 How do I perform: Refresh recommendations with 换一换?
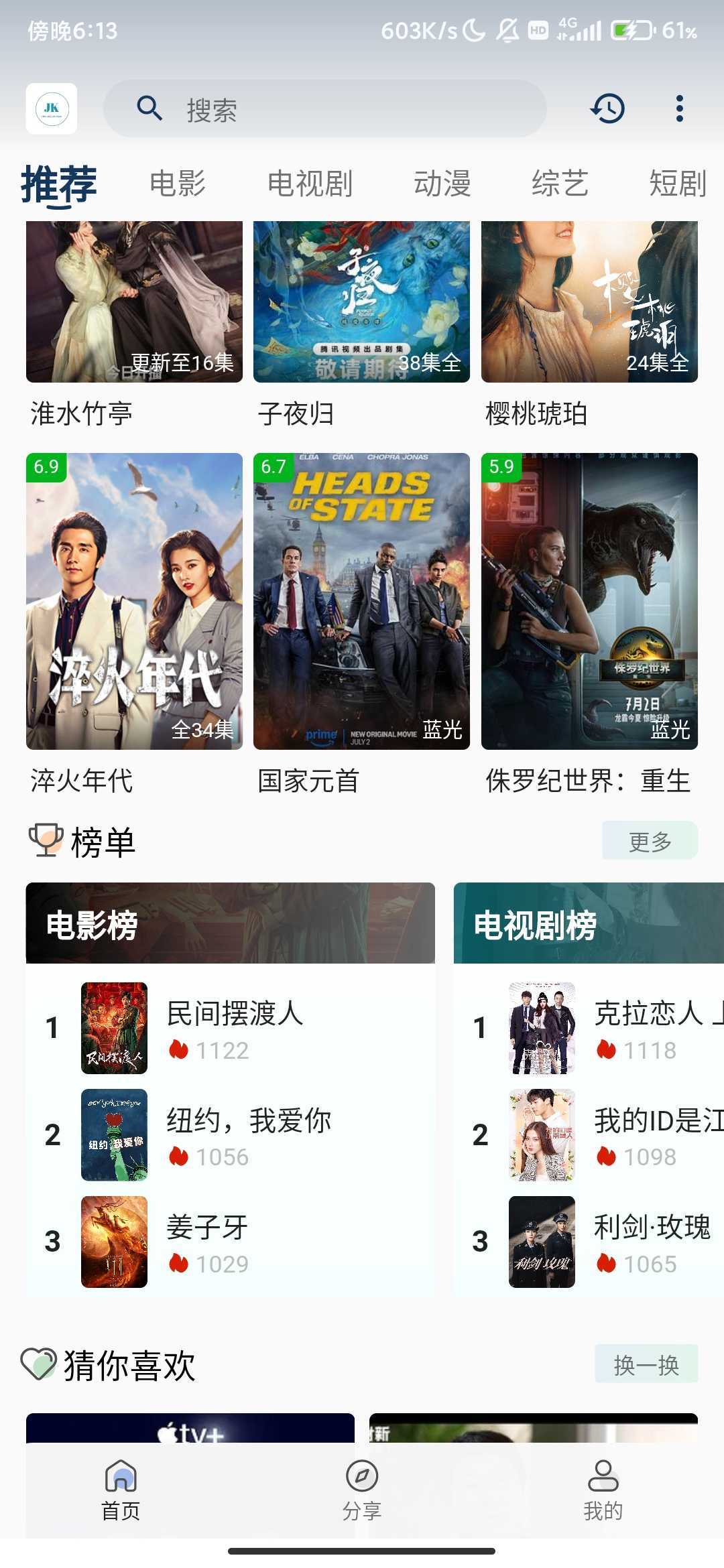646,1364
